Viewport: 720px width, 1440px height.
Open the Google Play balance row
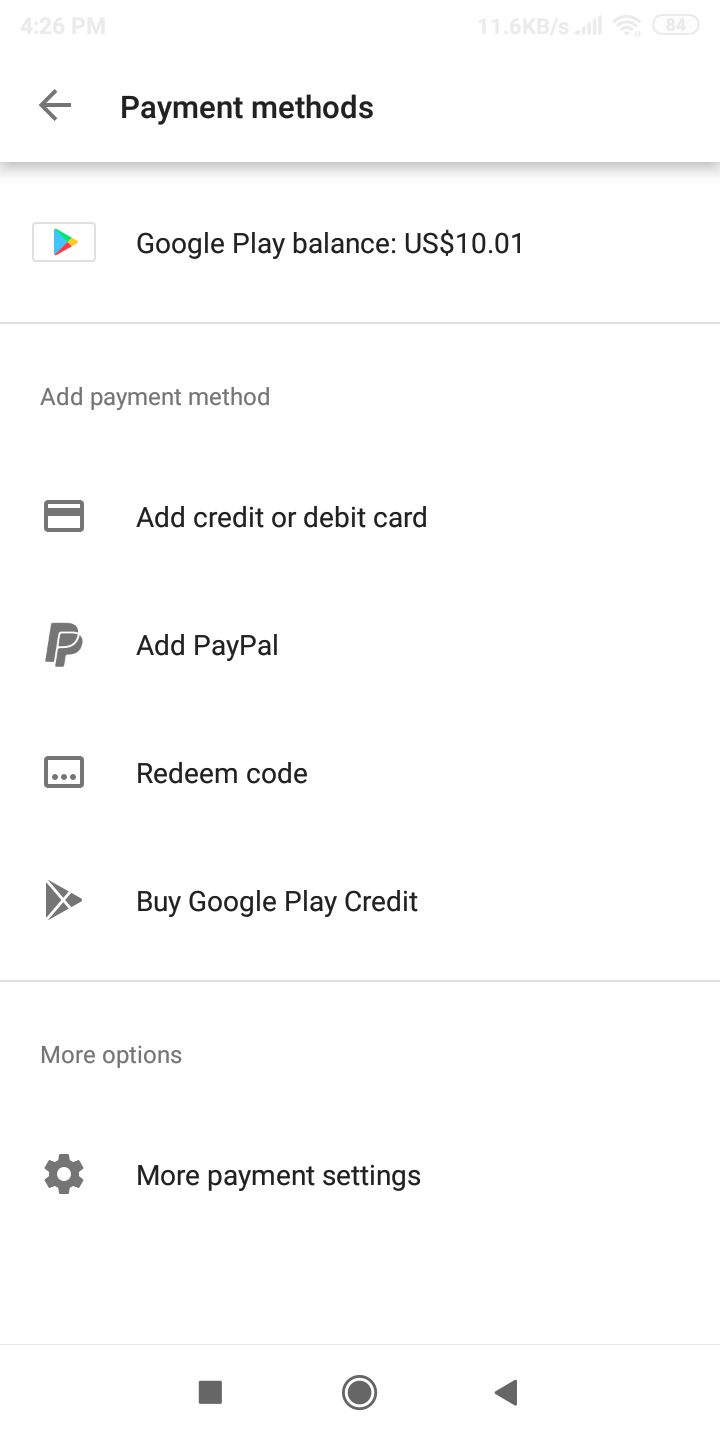[x=360, y=243]
